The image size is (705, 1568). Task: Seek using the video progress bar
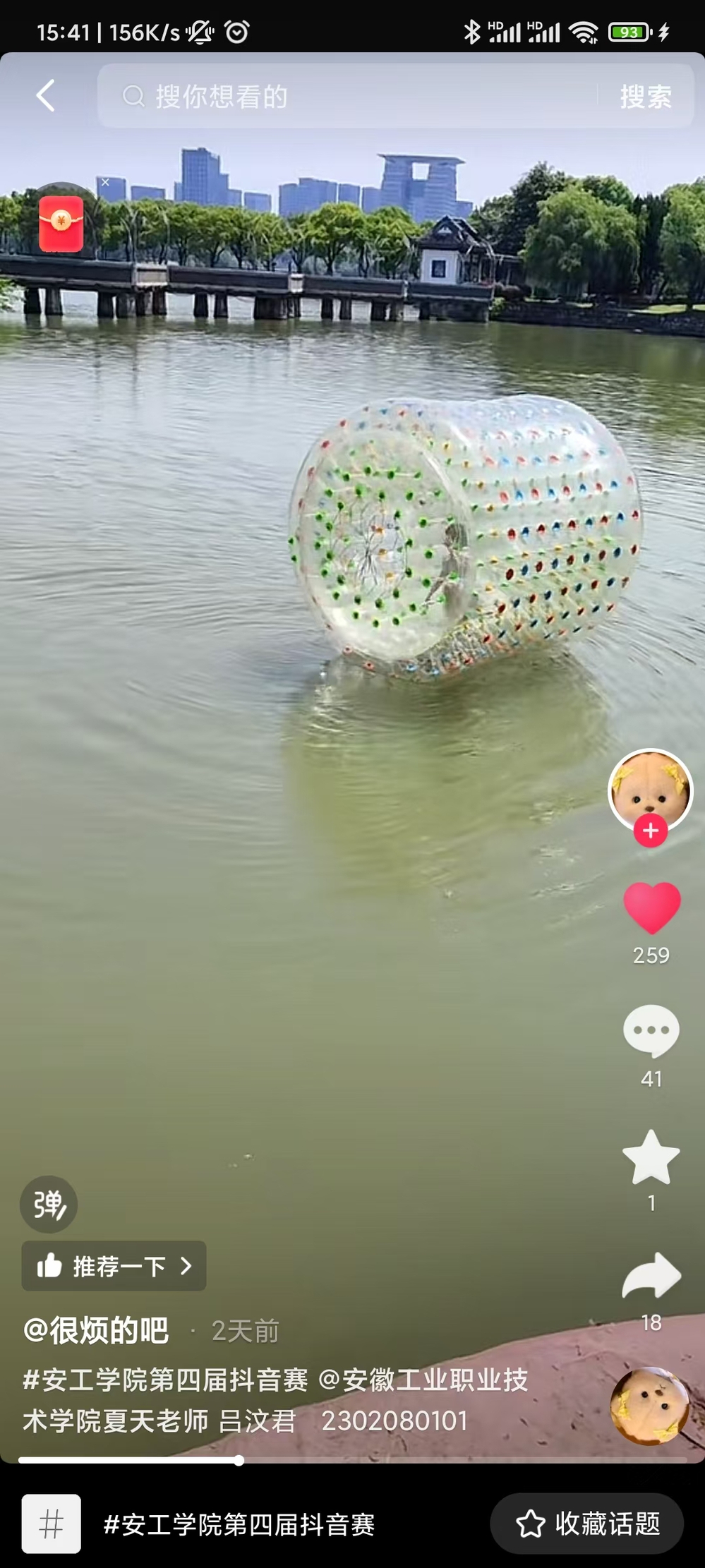352,1460
